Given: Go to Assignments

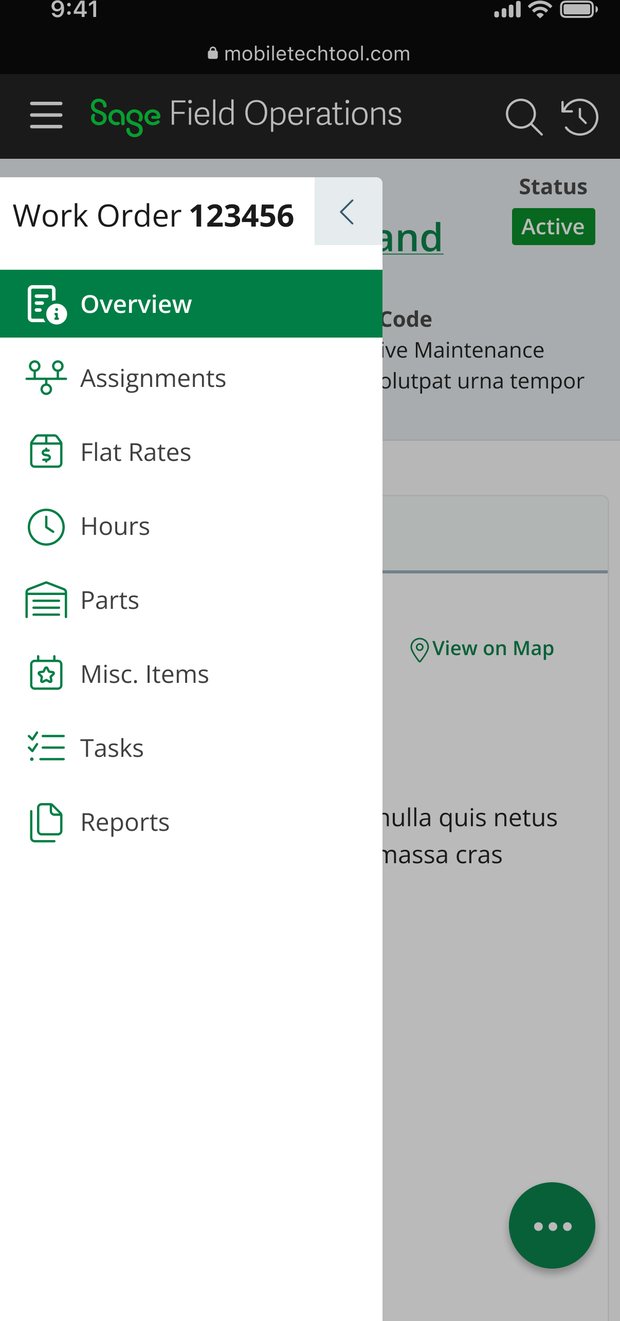Looking at the screenshot, I should pyautogui.click(x=191, y=378).
